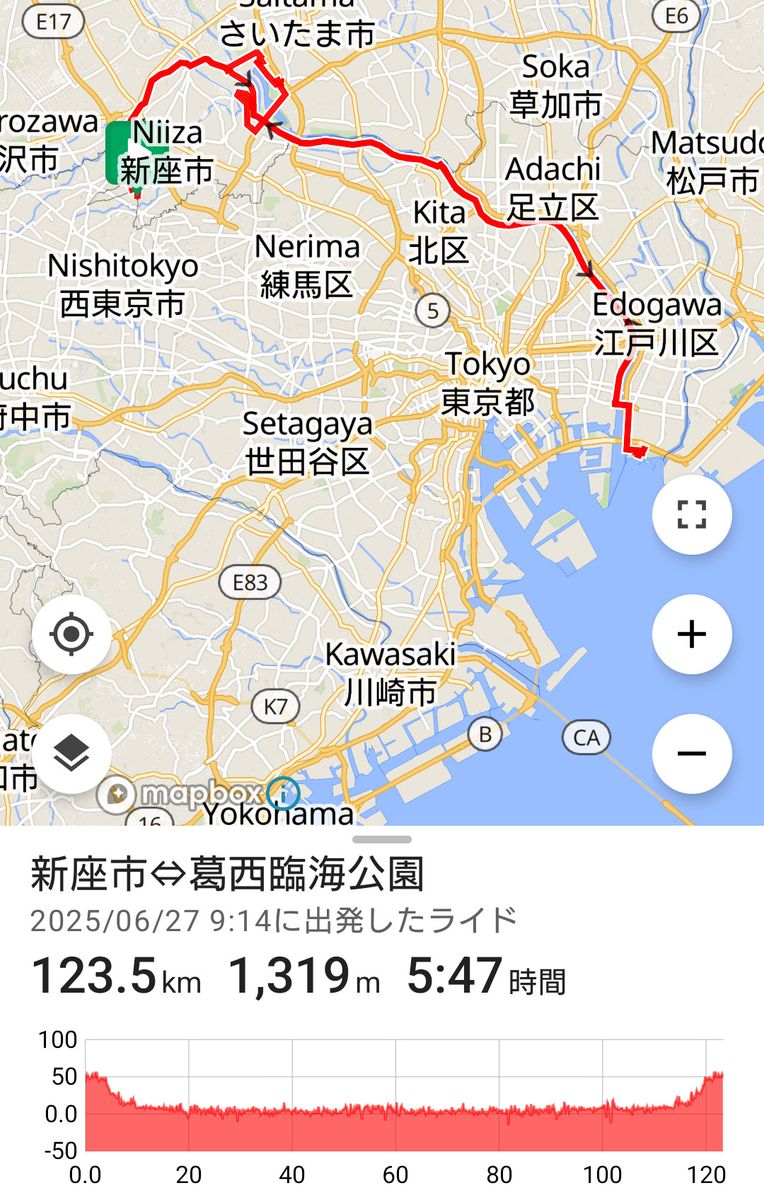Zoom out of the map
Viewport: 764px width, 1200px height.
pyautogui.click(x=691, y=753)
